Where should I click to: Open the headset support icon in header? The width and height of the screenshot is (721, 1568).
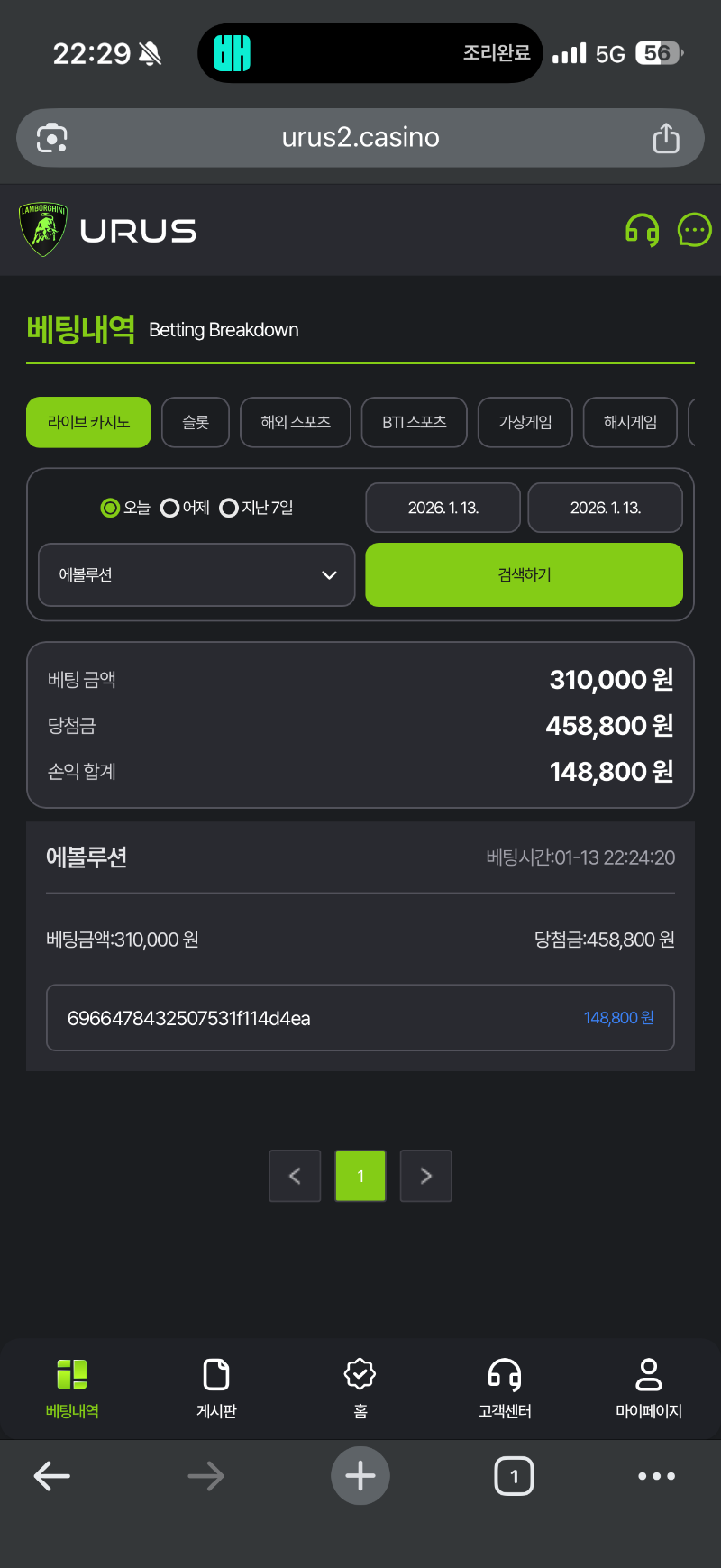click(642, 231)
